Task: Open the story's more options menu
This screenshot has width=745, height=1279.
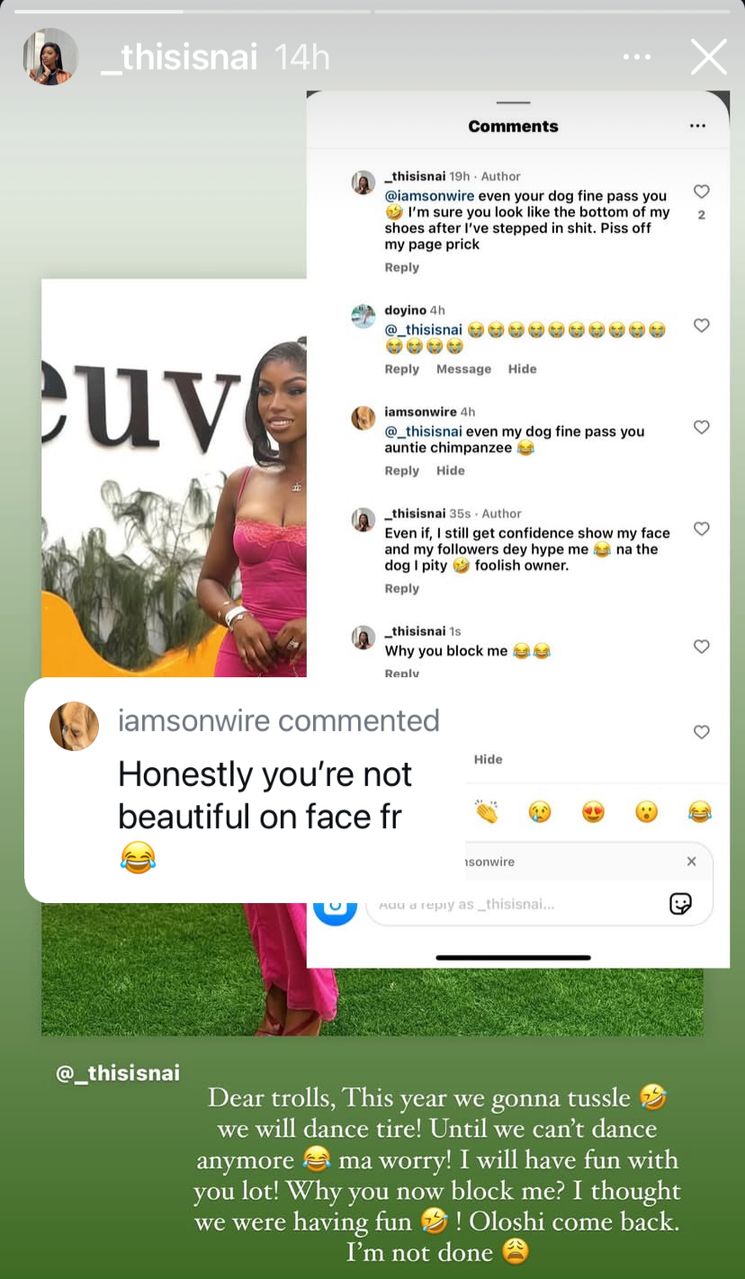Action: click(636, 57)
